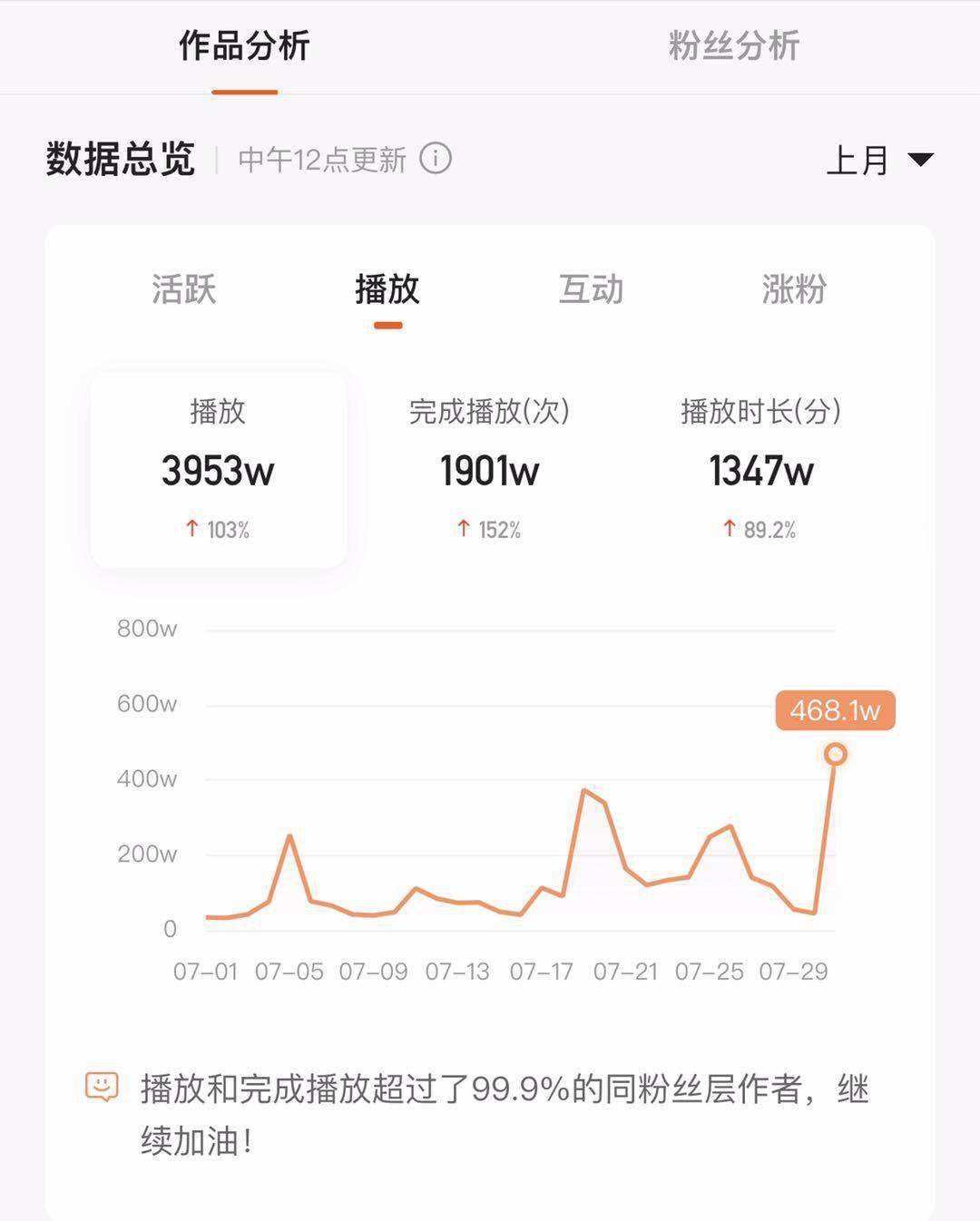980x1221 pixels.
Task: Click the 468.1w tooltip bubble on chart
Action: (x=836, y=711)
